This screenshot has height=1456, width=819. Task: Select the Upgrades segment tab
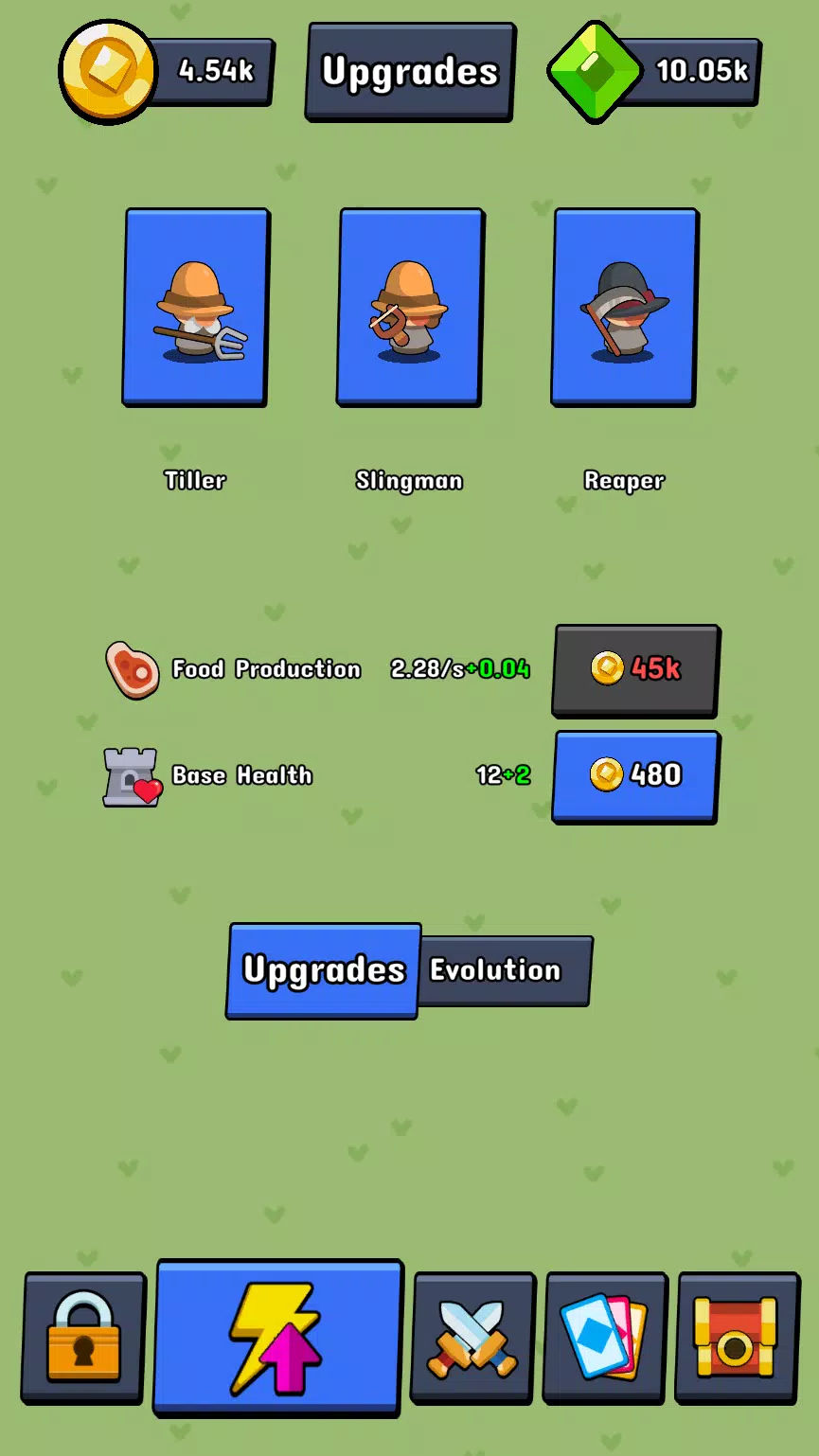pos(324,970)
